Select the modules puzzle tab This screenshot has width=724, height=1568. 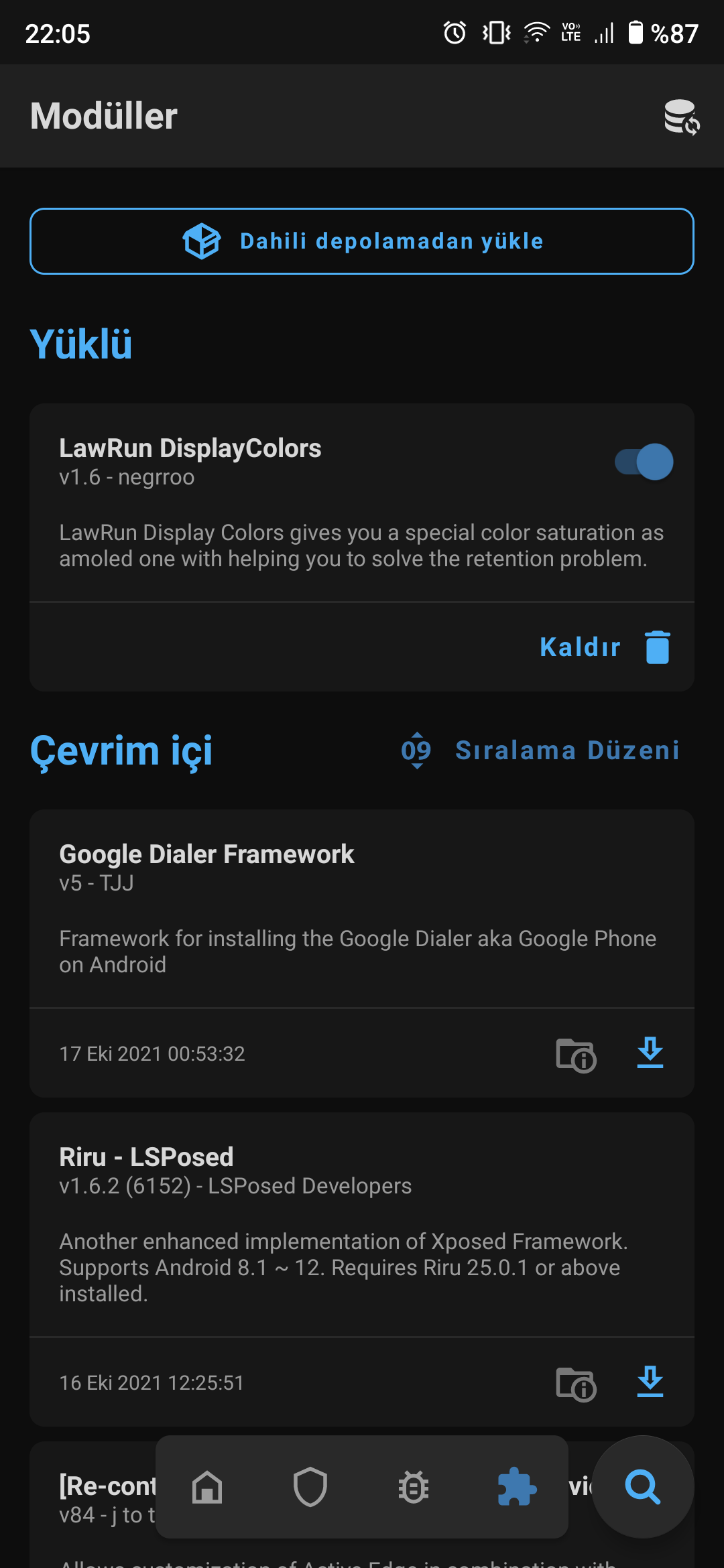tap(517, 1487)
